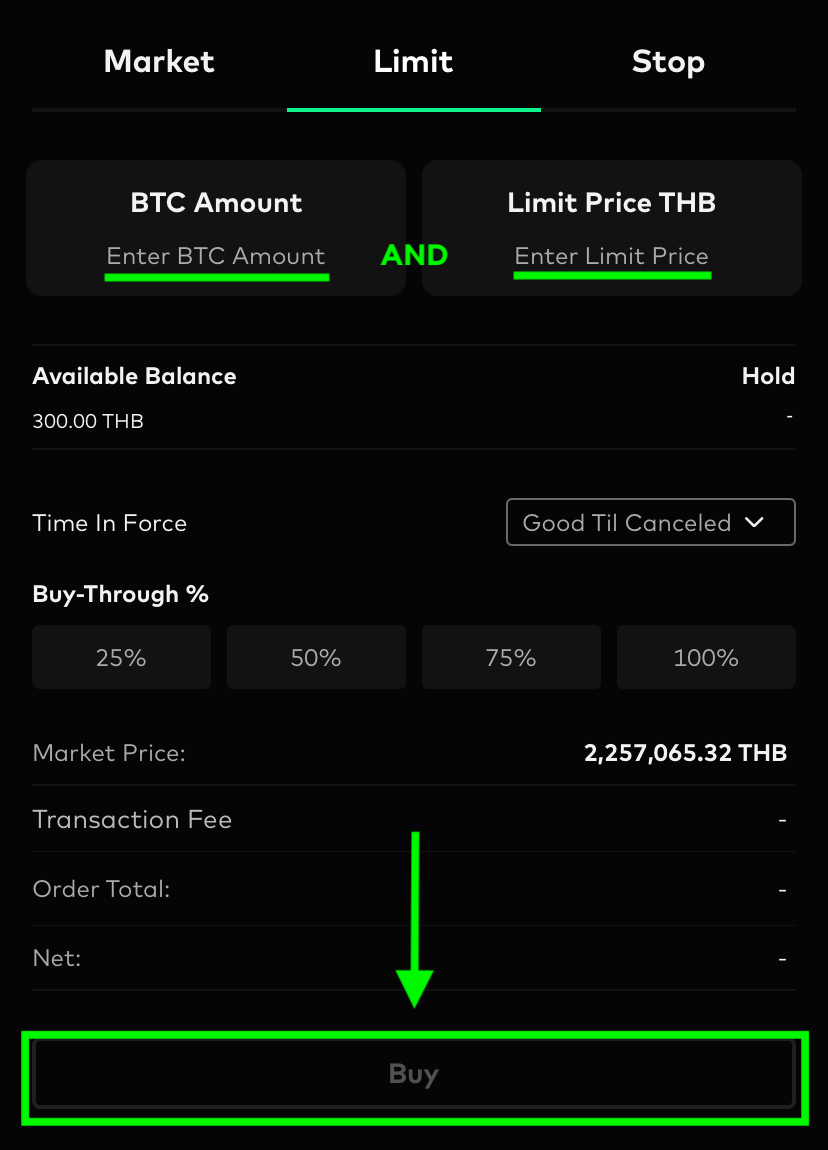Choose 50% buy-through
828x1150 pixels.
pos(316,658)
